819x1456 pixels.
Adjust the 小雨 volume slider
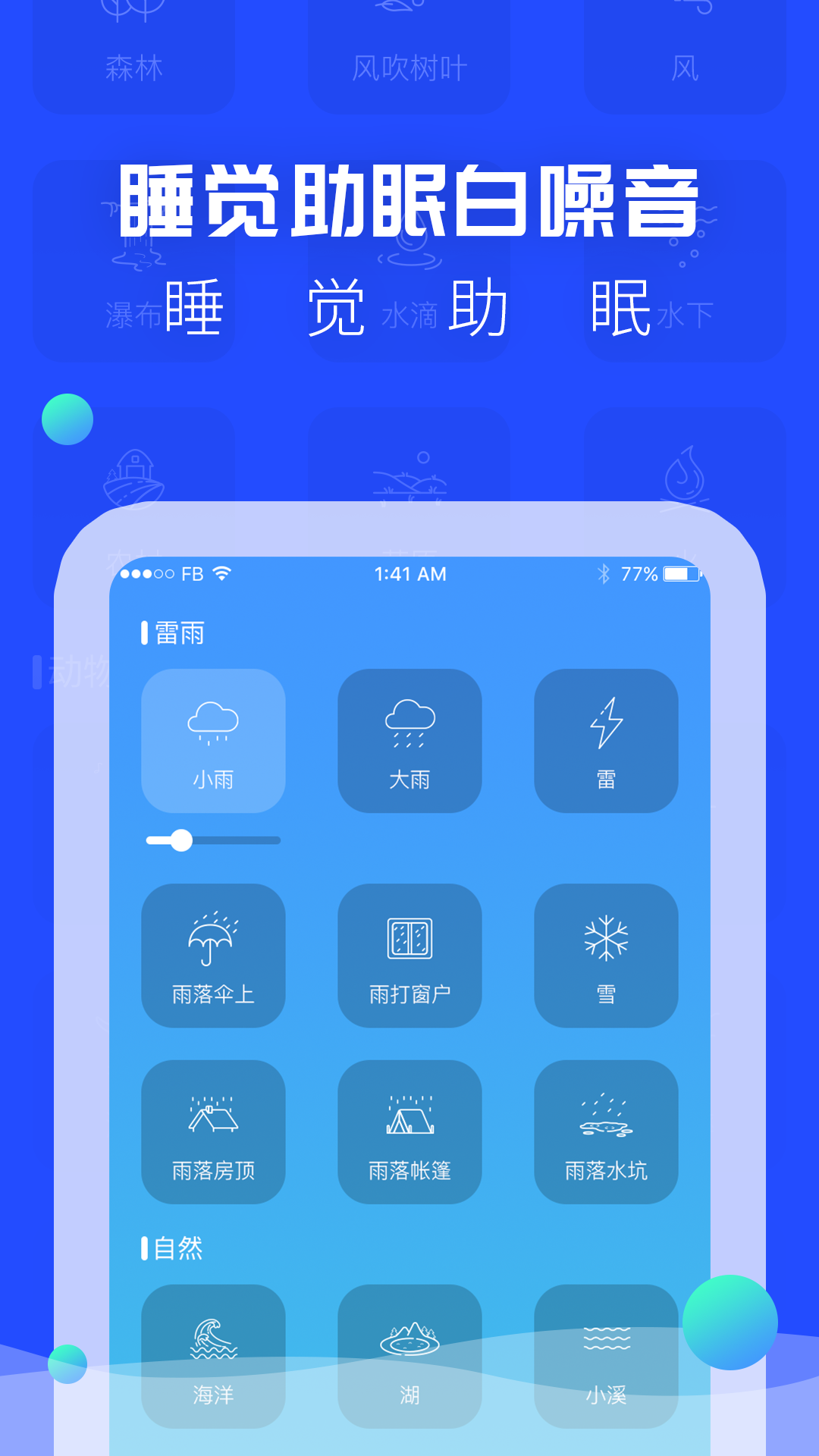tap(183, 840)
